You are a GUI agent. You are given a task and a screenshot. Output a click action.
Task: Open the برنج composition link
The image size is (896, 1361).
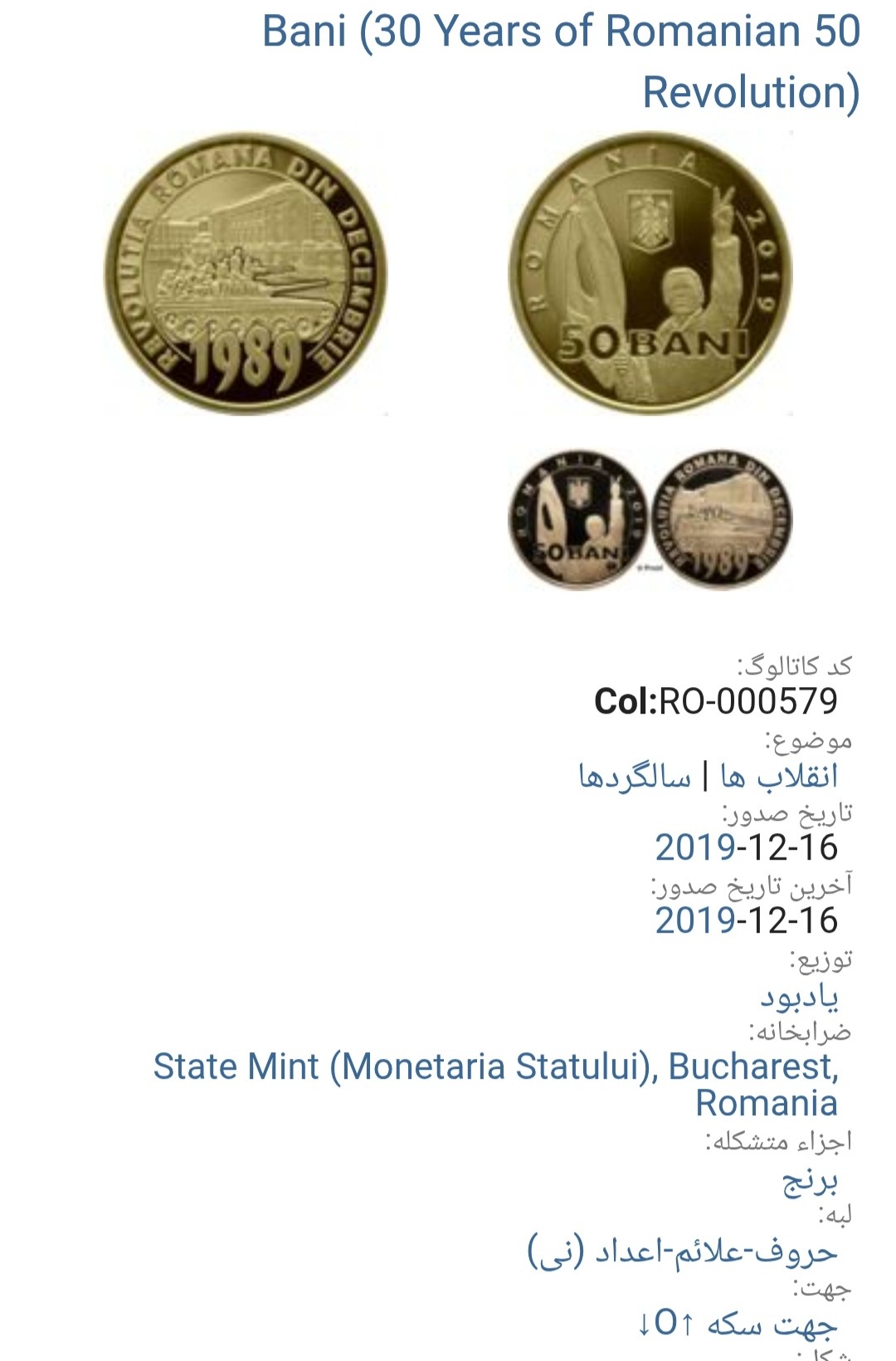tap(810, 1178)
